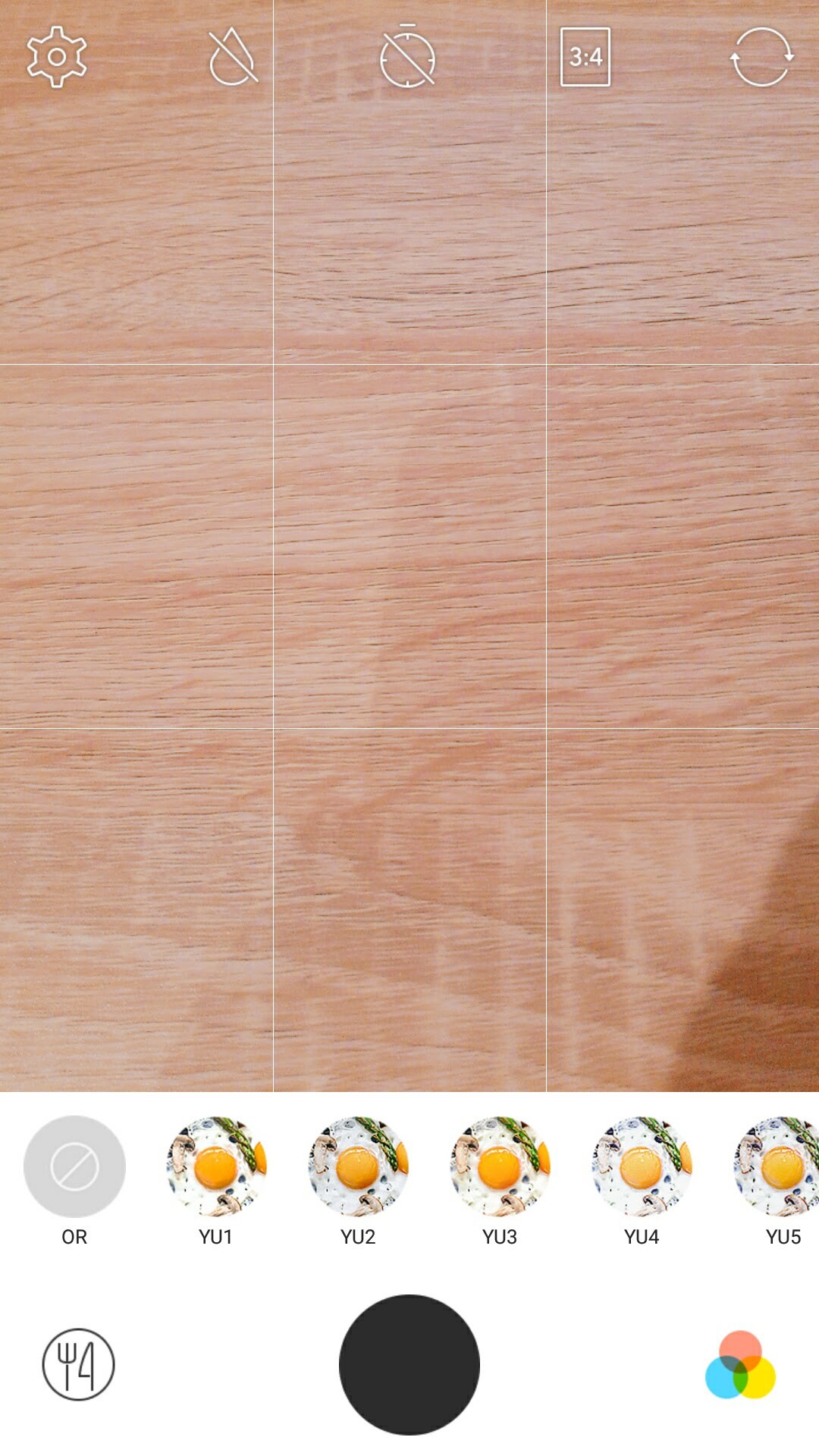Apply the YU4 filter
This screenshot has height=1456, width=819.
click(642, 1166)
